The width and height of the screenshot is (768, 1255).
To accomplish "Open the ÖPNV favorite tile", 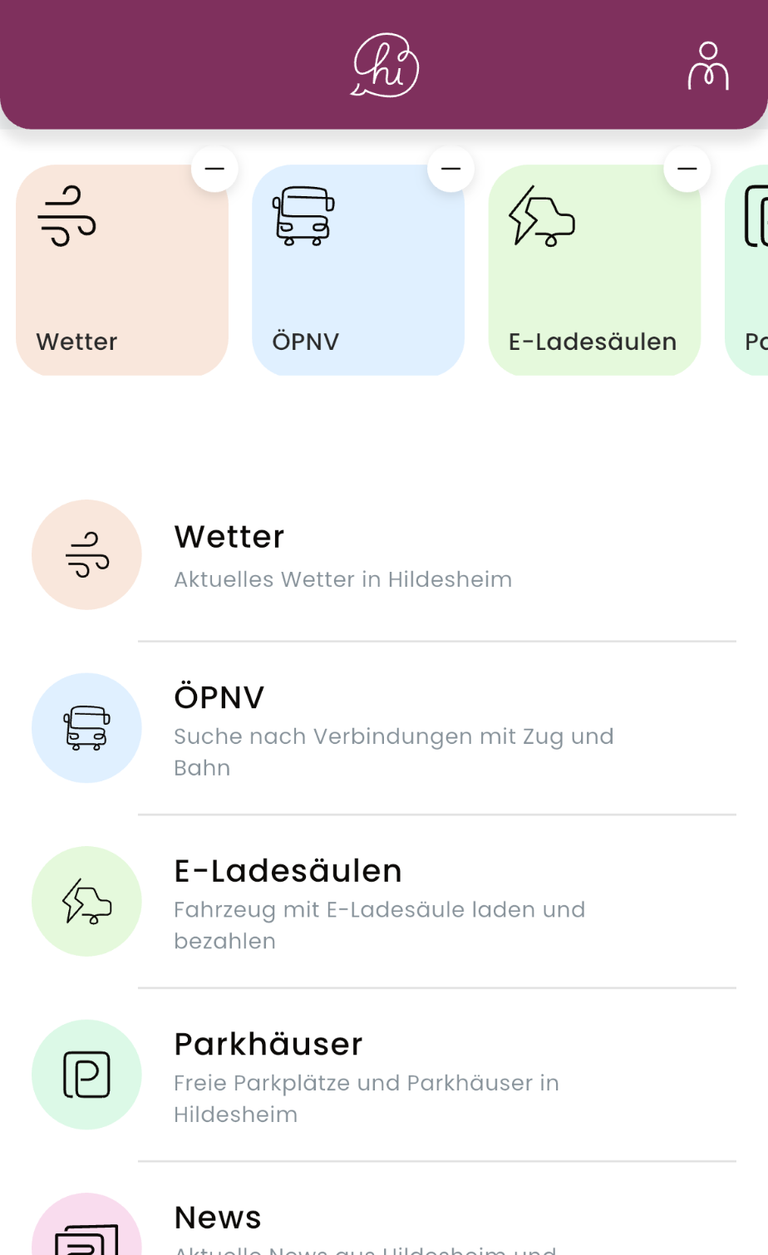I will click(358, 270).
